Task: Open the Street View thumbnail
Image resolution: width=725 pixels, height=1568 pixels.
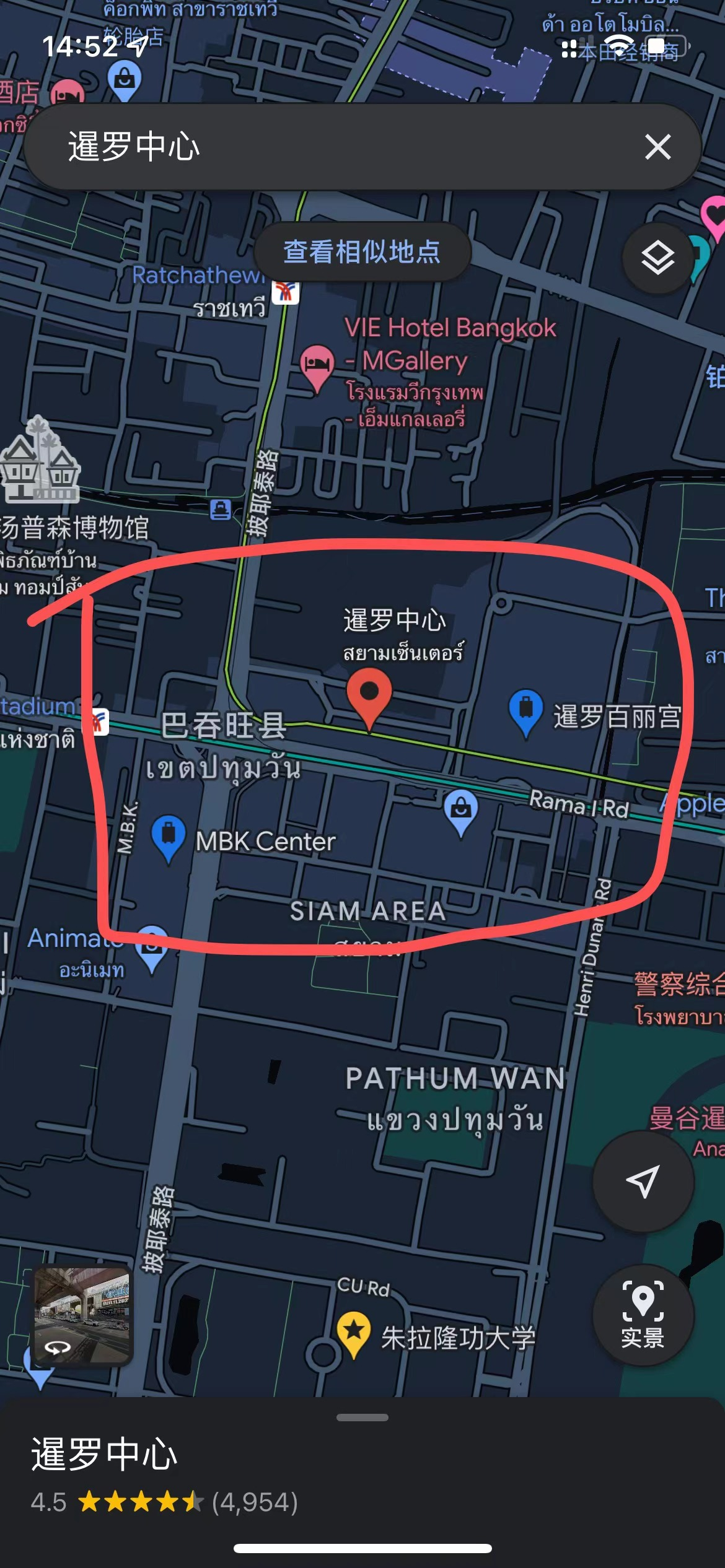Action: pos(82,1315)
